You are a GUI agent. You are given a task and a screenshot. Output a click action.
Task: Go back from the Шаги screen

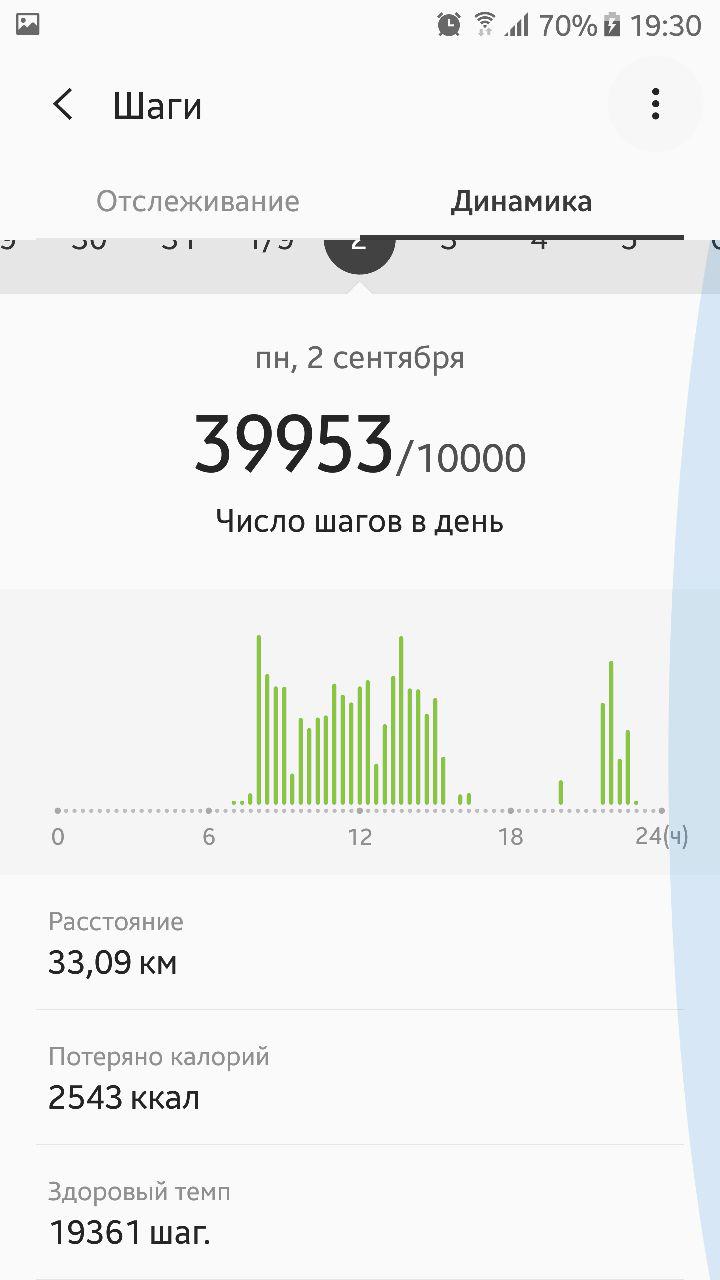click(63, 105)
